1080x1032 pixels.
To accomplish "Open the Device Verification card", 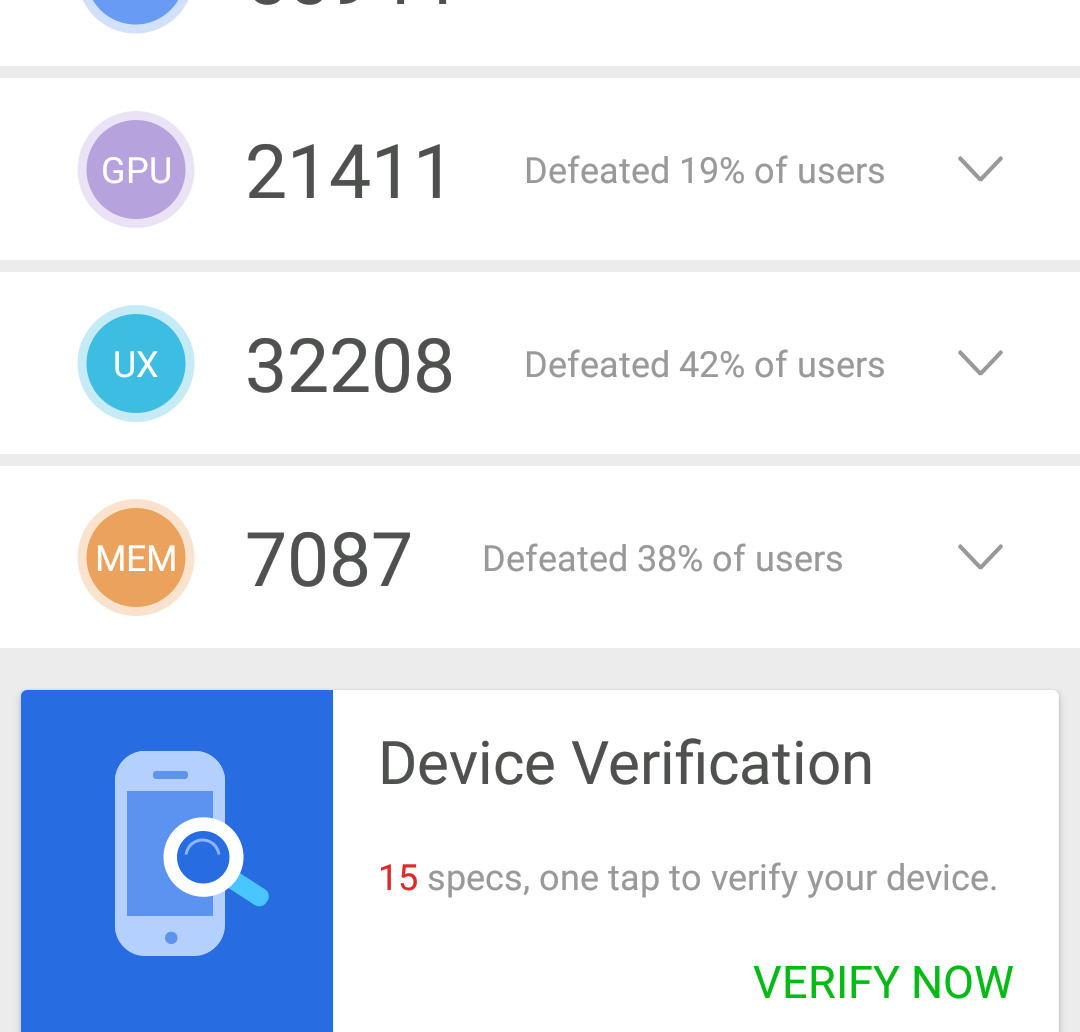I will point(625,764).
